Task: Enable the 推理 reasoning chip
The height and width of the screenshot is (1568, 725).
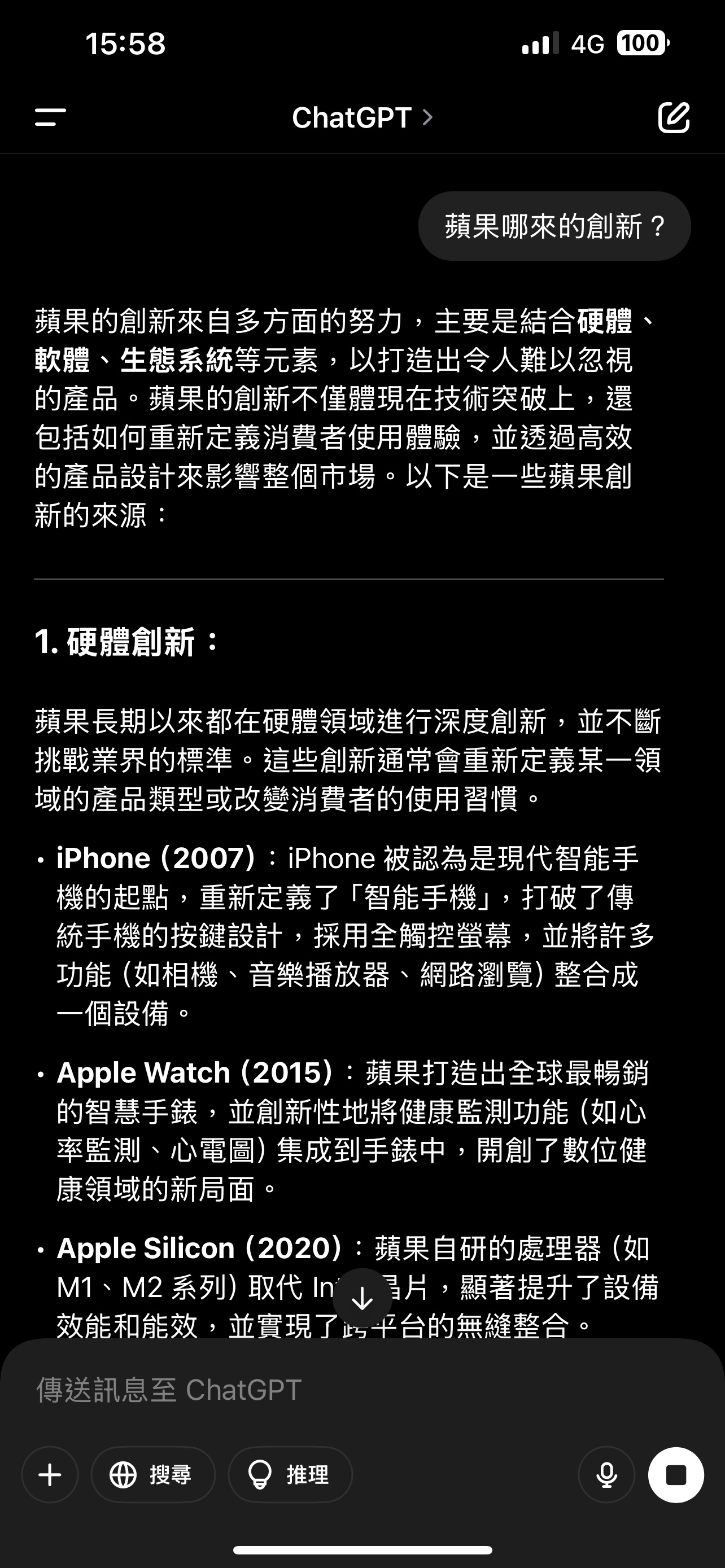Action: tap(290, 1475)
